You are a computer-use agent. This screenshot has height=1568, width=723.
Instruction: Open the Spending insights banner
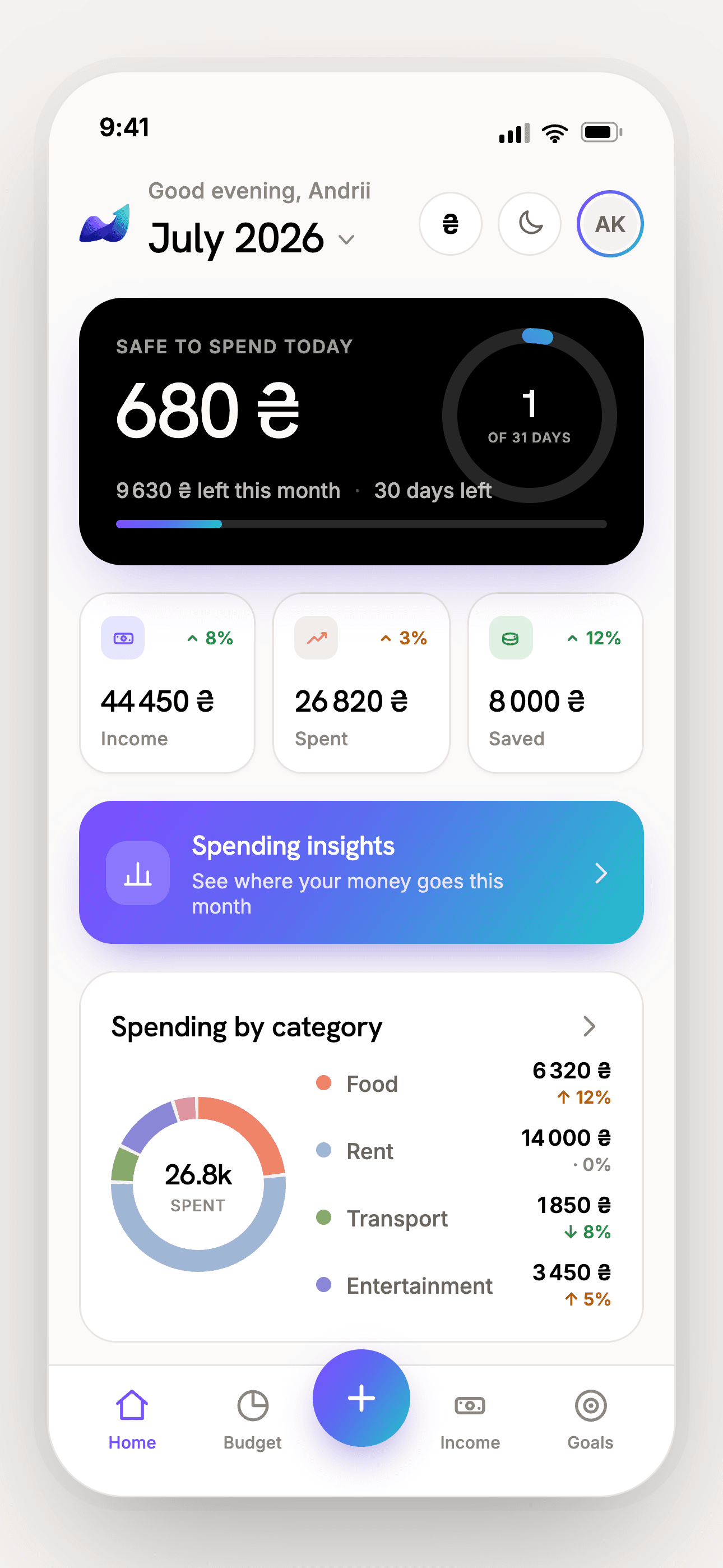[361, 872]
